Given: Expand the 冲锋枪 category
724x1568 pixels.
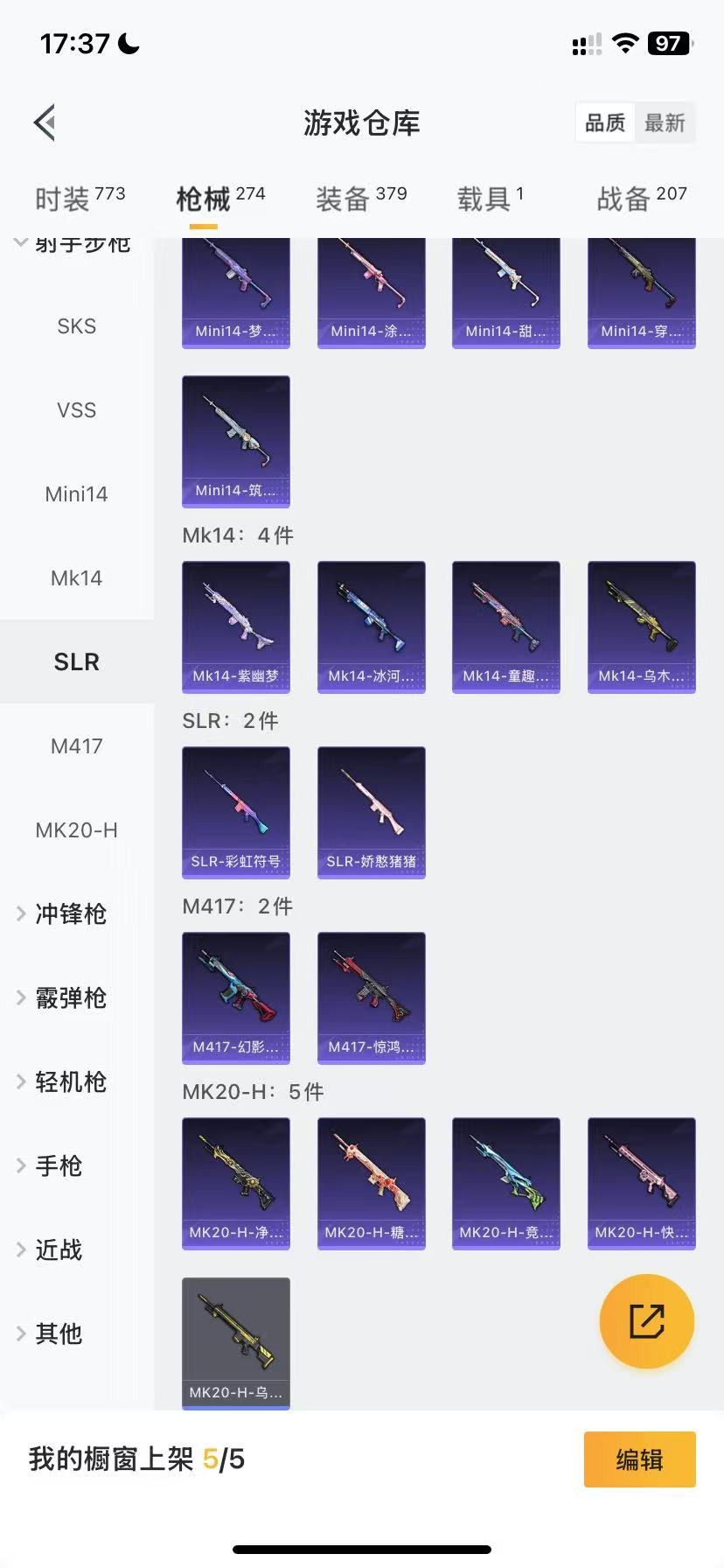Looking at the screenshot, I should click(x=70, y=914).
